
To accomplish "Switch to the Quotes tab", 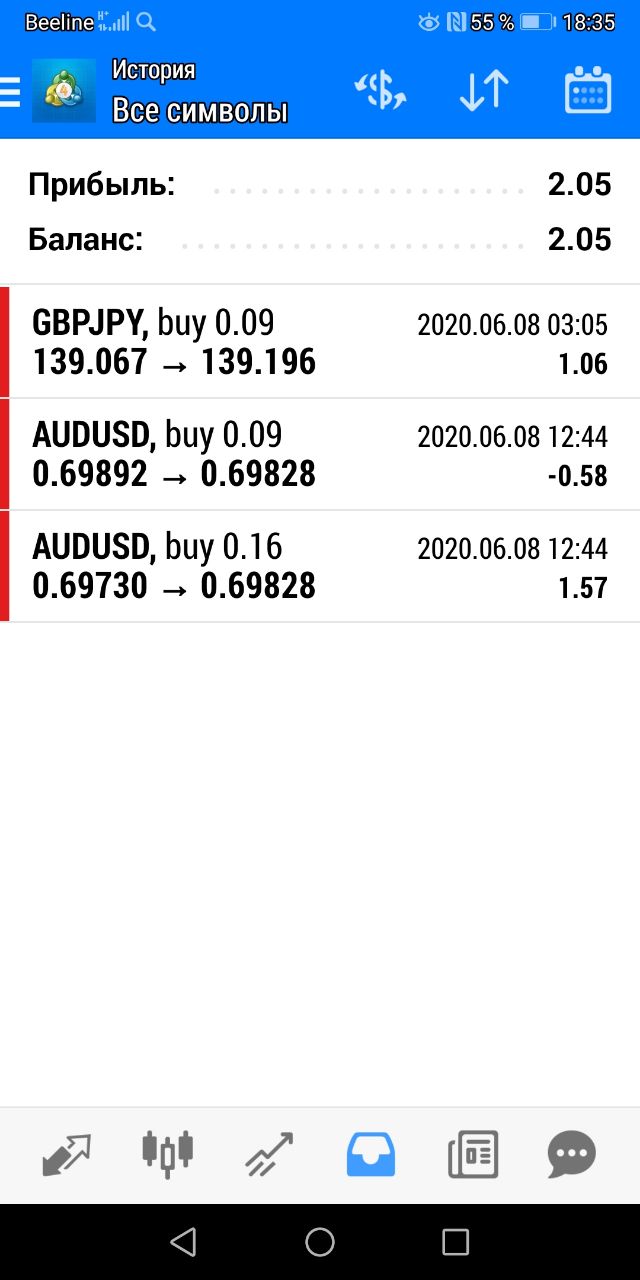I will pyautogui.click(x=67, y=1156).
